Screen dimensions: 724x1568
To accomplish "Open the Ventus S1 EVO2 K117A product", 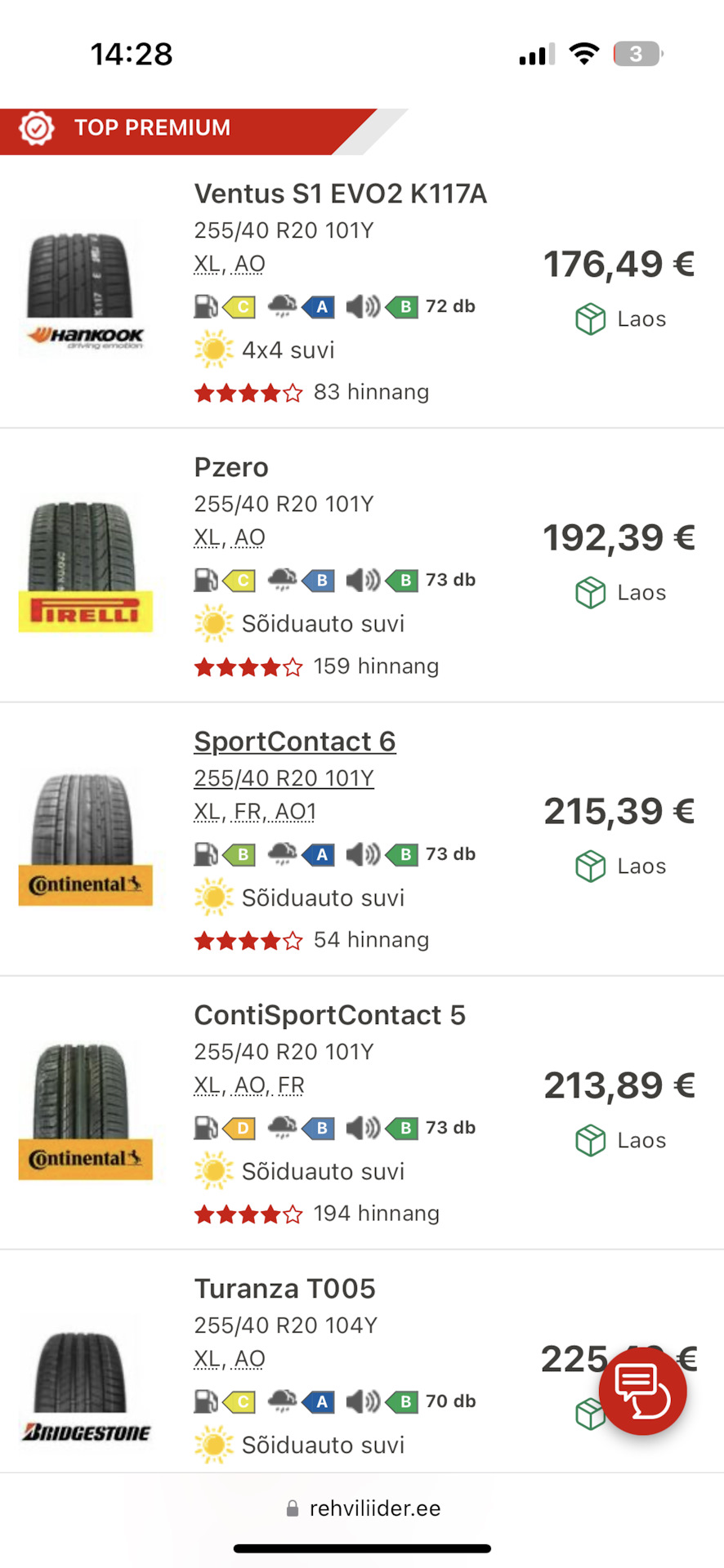I will coord(340,194).
